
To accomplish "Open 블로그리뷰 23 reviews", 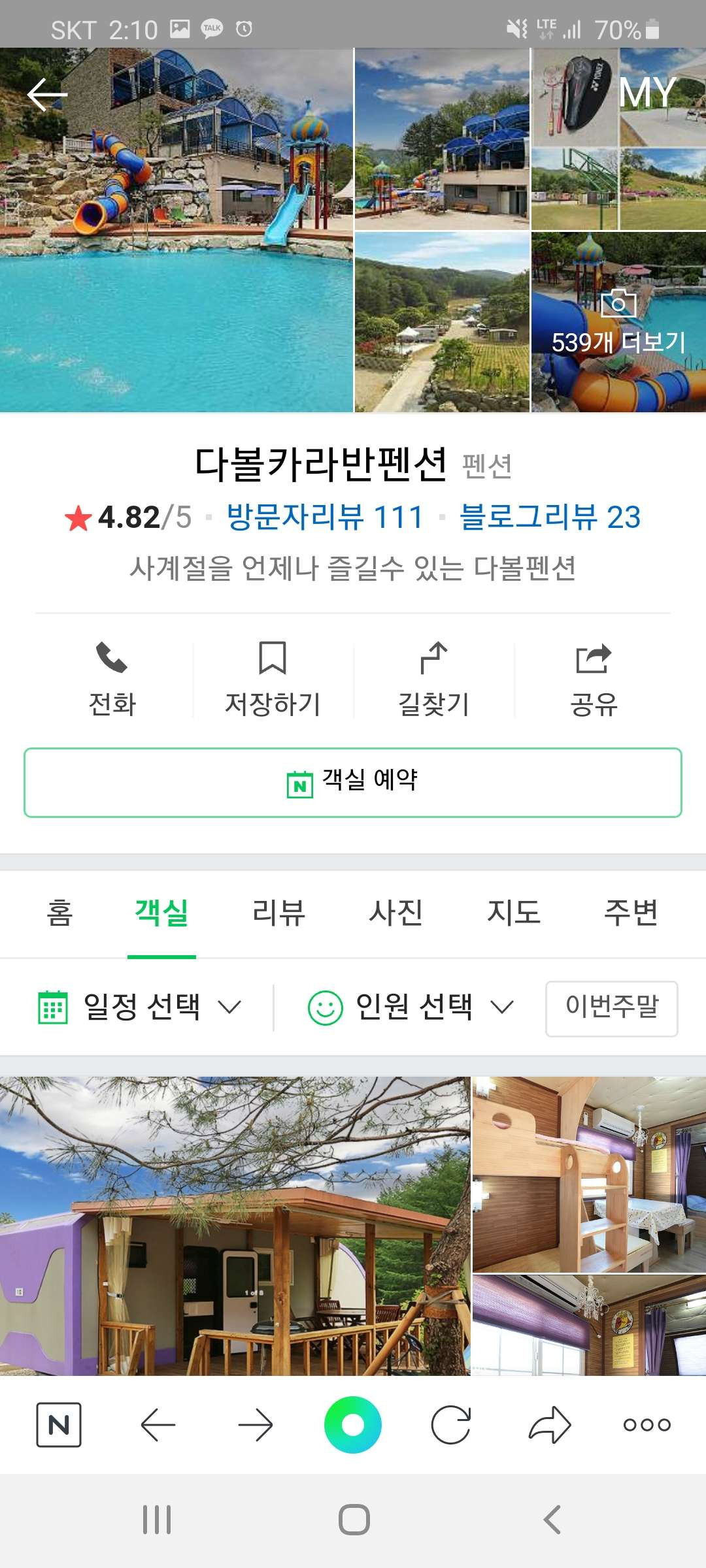I will (550, 517).
